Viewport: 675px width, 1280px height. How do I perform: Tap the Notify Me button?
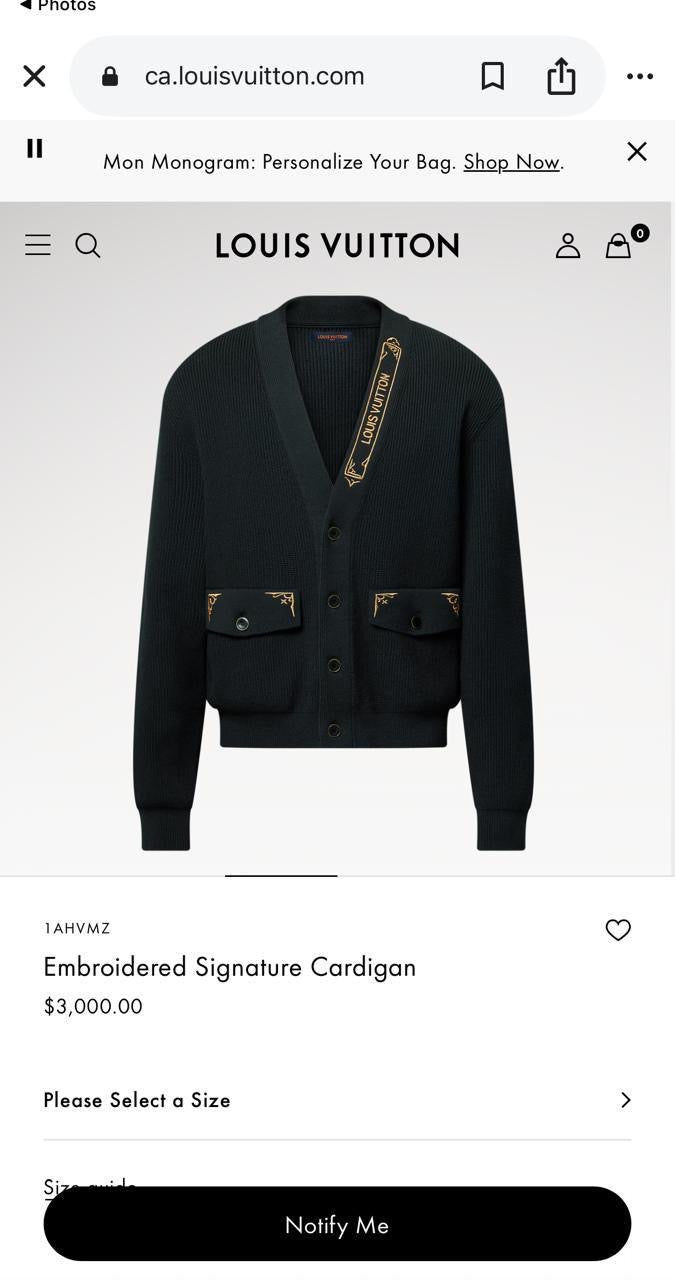click(x=337, y=1224)
